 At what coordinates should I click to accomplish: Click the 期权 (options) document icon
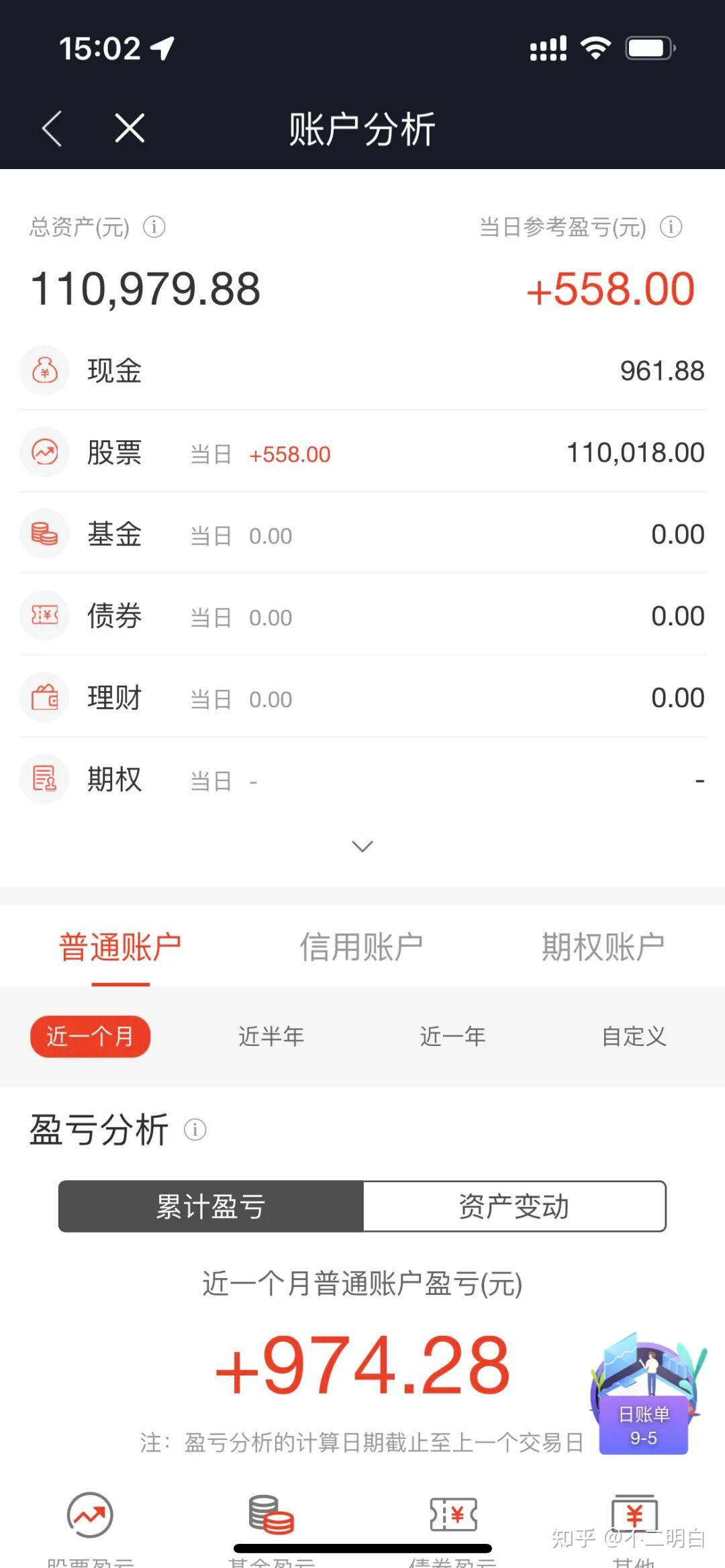pos(44,780)
